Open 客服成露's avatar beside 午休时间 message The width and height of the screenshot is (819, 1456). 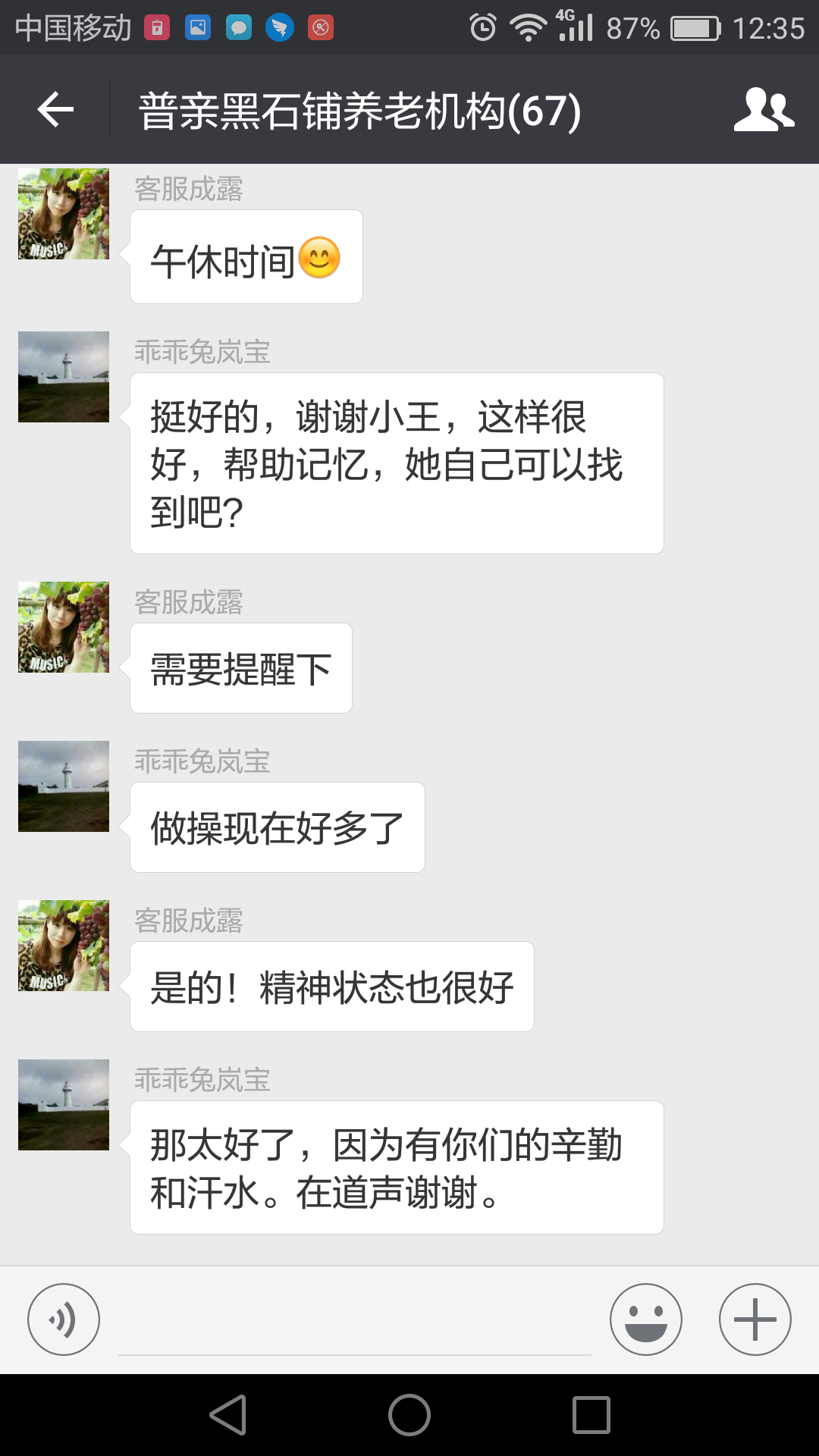tap(64, 214)
